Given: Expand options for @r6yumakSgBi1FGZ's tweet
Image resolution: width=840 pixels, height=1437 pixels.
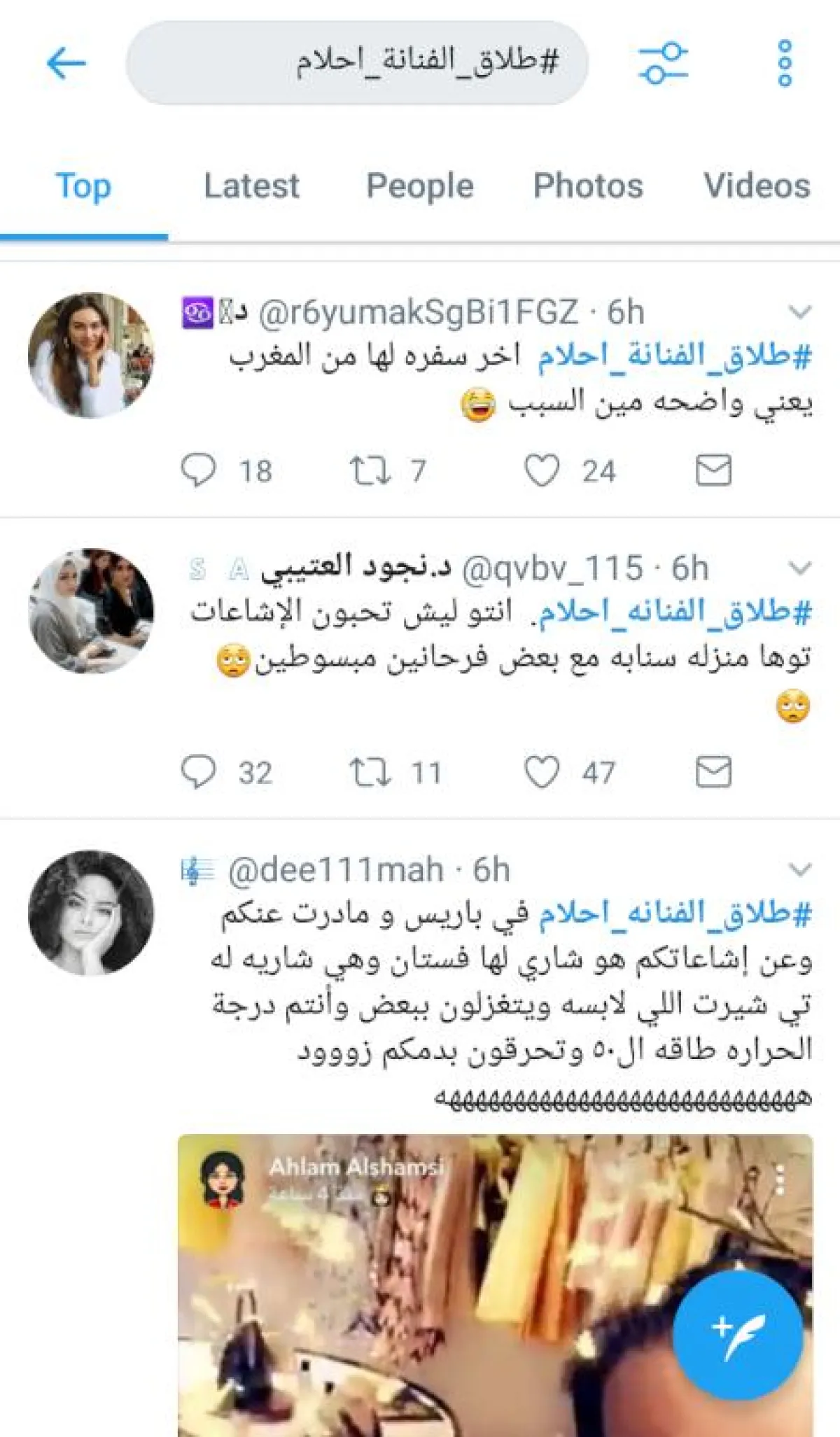Looking at the screenshot, I should (x=800, y=311).
